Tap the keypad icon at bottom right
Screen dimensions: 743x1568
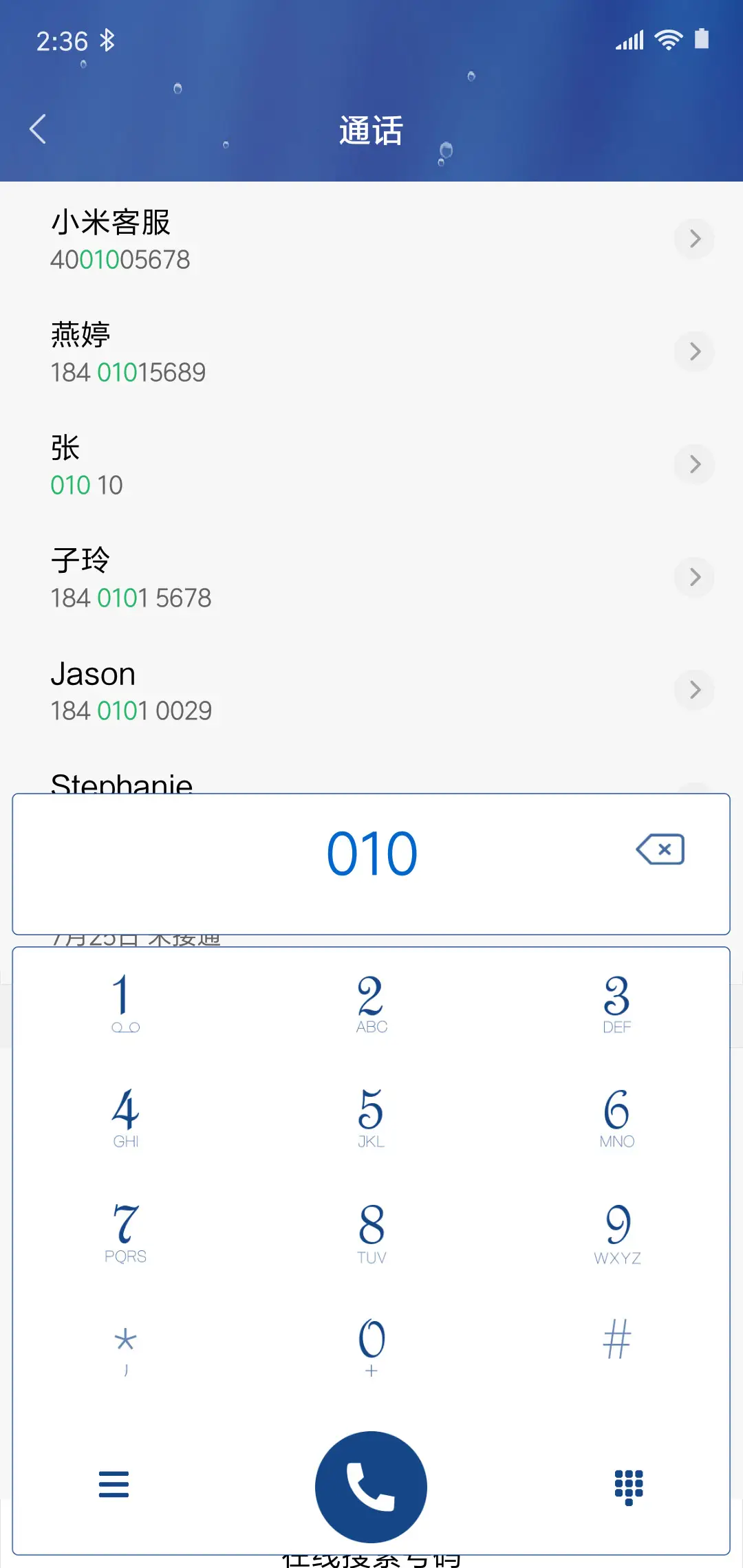[627, 1486]
